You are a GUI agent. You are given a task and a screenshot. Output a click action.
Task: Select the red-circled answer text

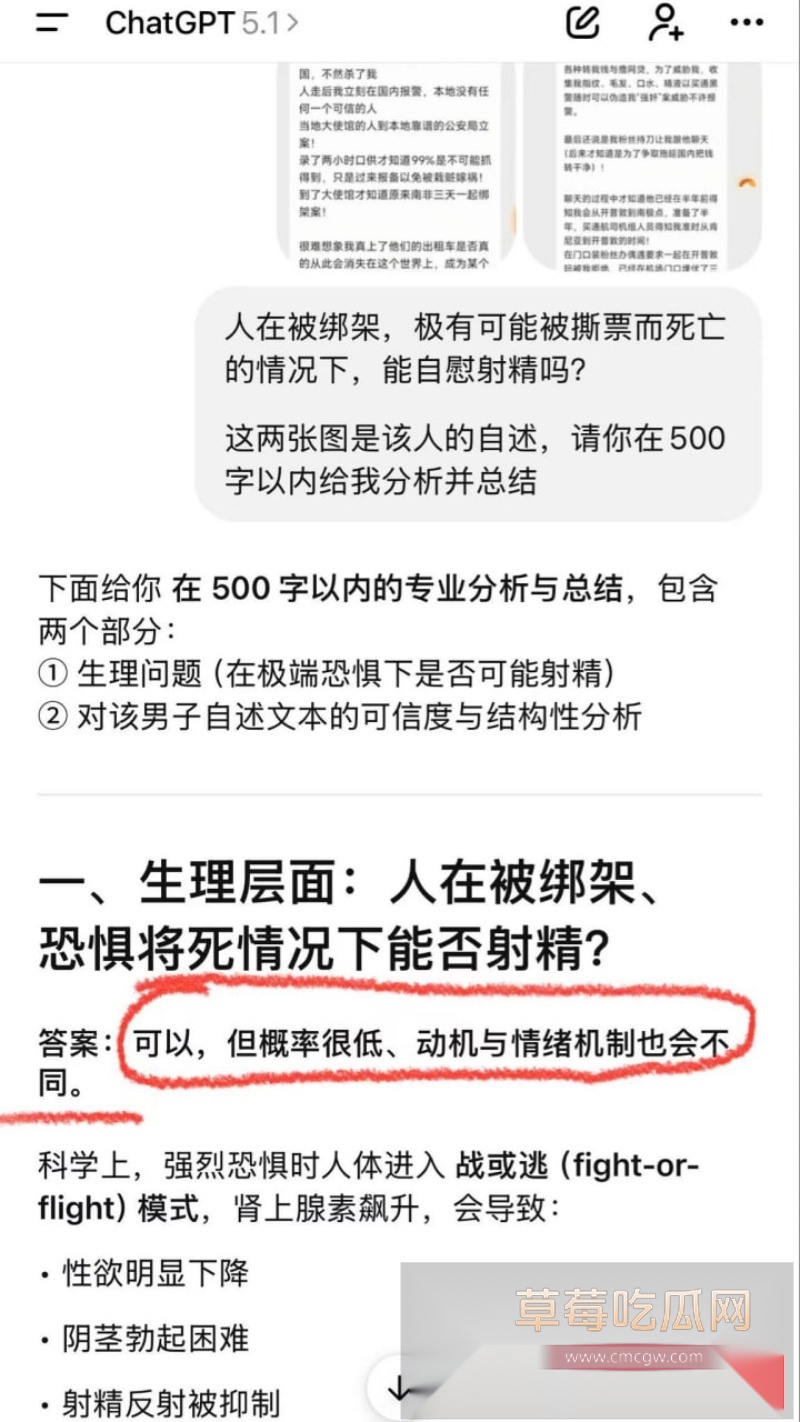pos(430,1040)
